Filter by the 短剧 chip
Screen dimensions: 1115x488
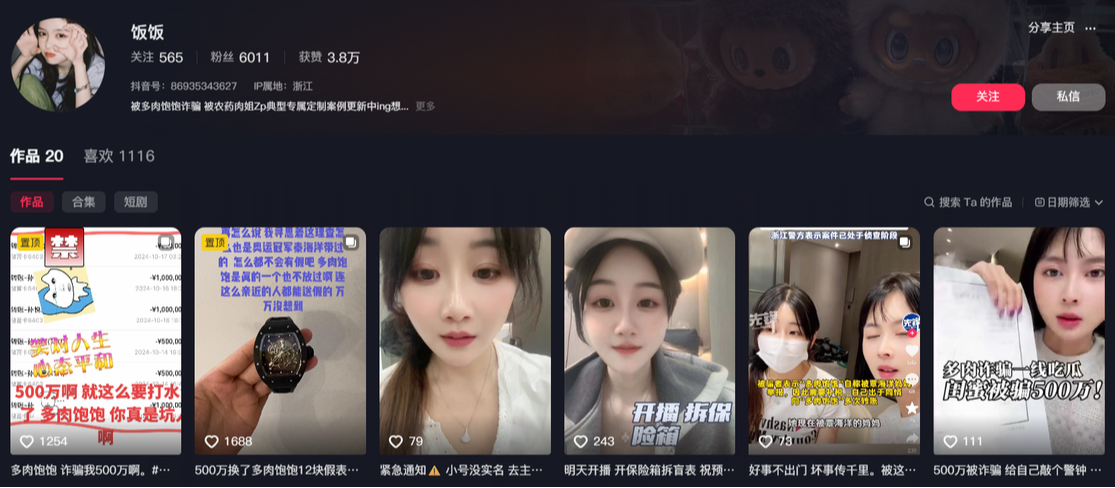click(x=135, y=202)
